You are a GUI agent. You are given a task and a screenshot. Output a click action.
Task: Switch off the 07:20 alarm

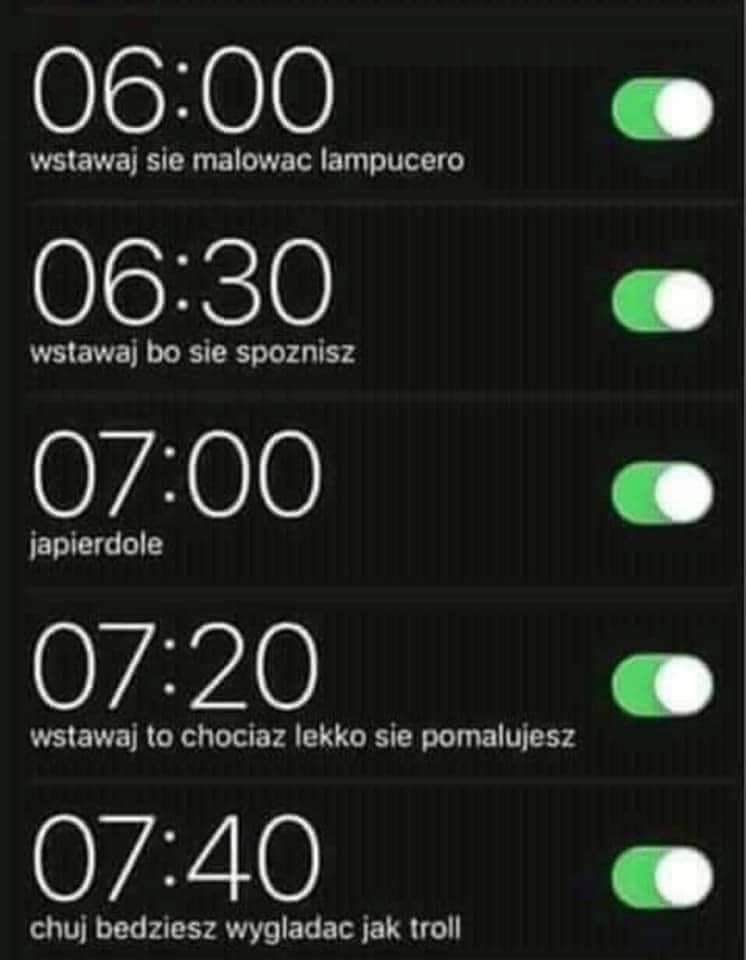point(662,686)
